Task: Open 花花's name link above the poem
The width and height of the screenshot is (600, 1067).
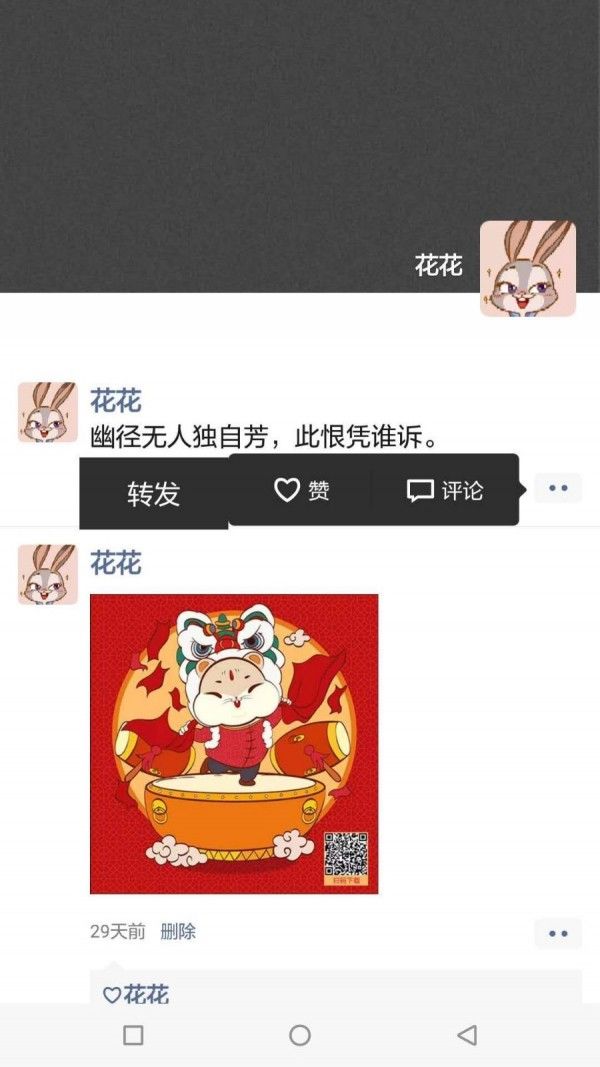Action: pos(116,401)
